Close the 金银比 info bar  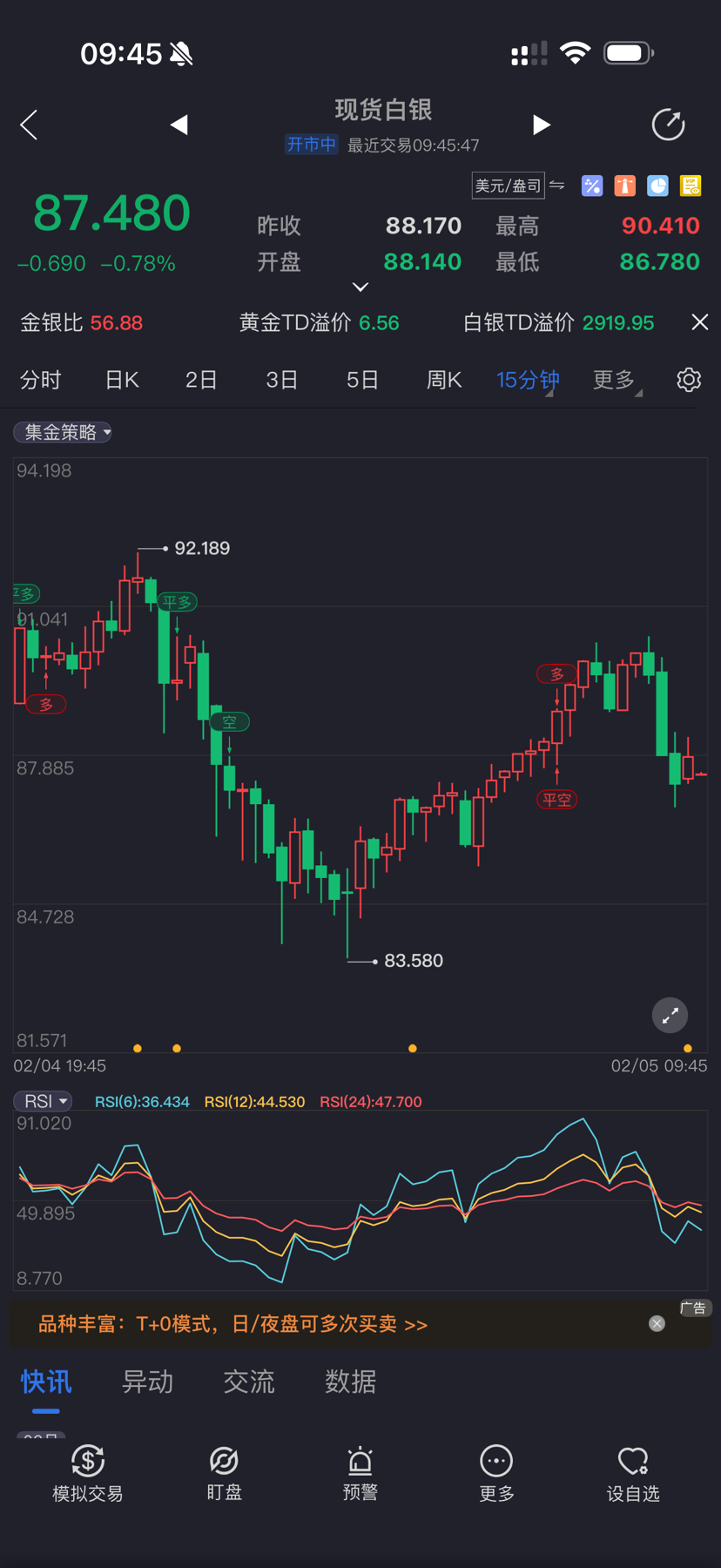pyautogui.click(x=699, y=322)
